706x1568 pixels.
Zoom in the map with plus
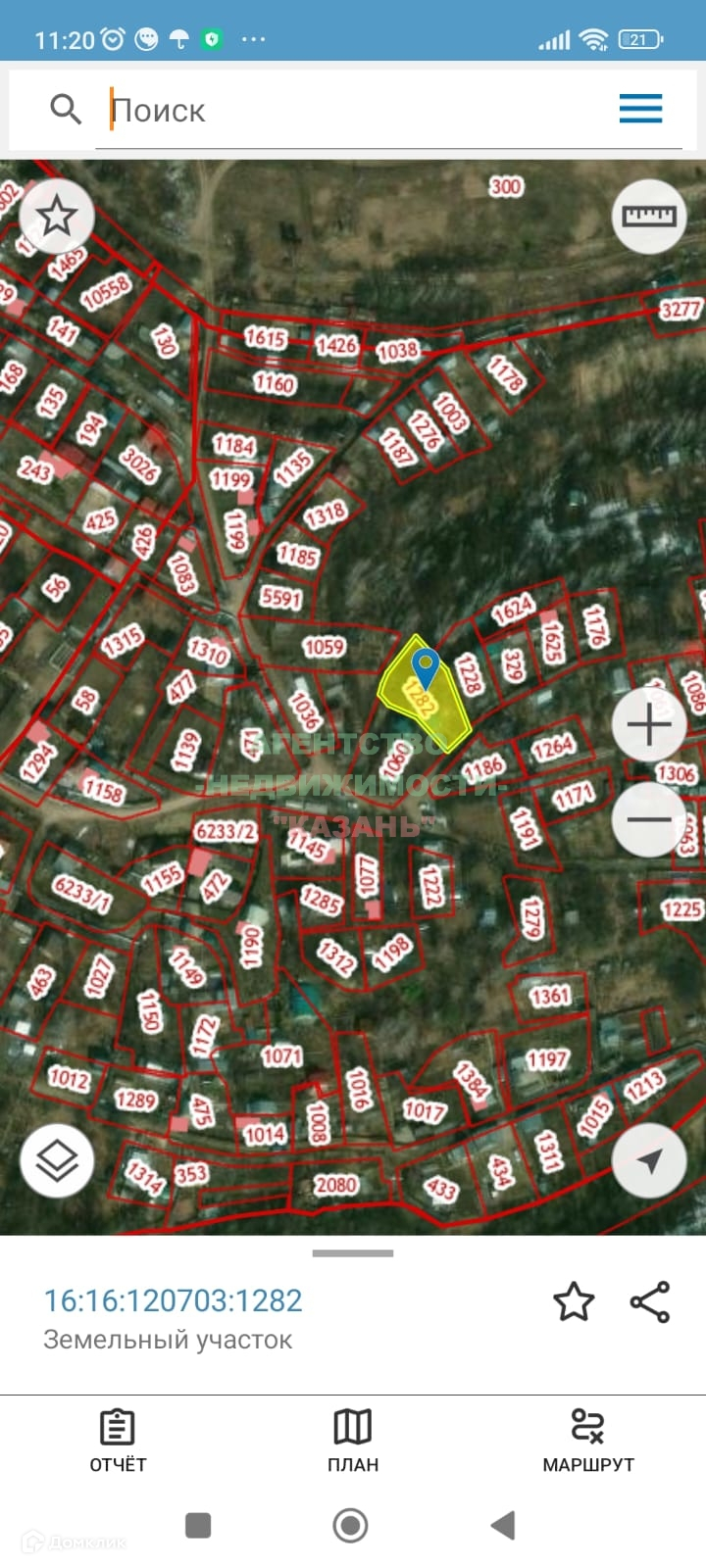[648, 725]
